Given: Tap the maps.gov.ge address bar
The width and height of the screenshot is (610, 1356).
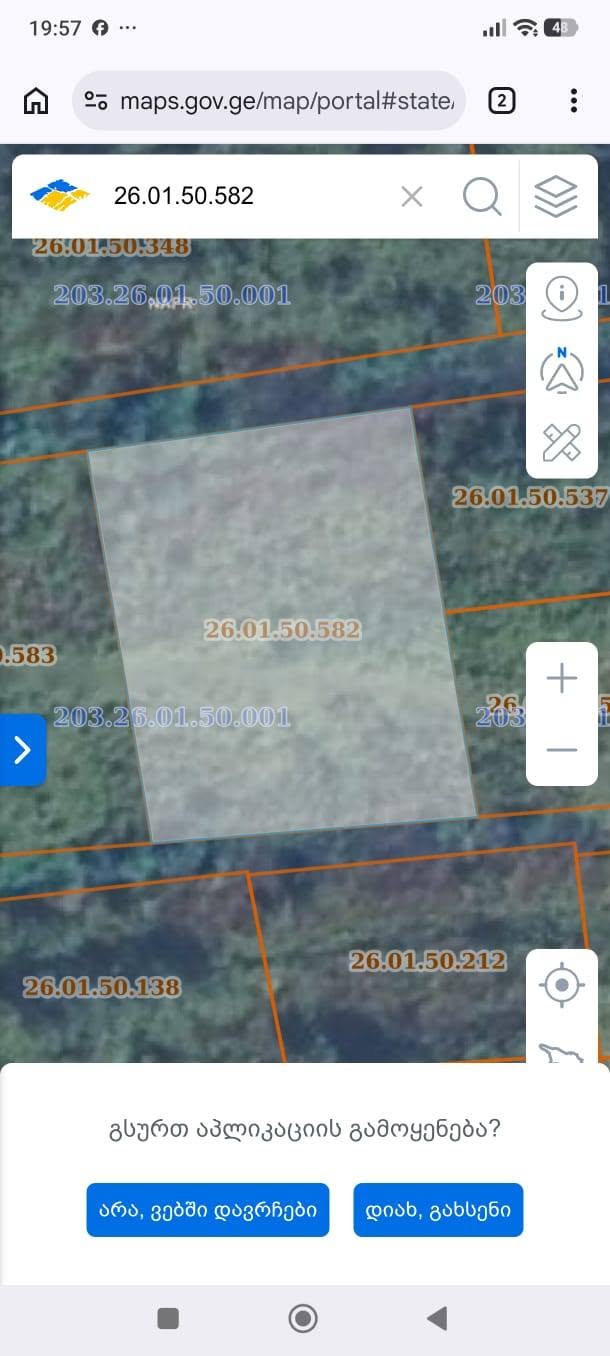Looking at the screenshot, I should [269, 100].
